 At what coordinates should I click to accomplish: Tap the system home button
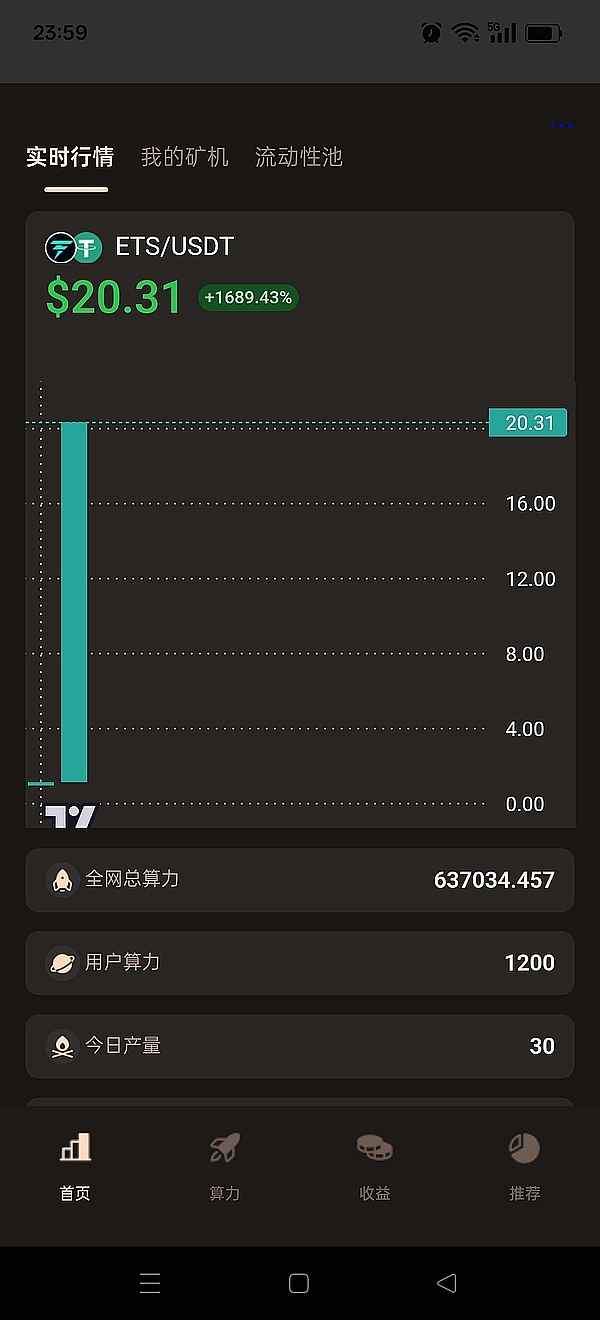point(298,1283)
